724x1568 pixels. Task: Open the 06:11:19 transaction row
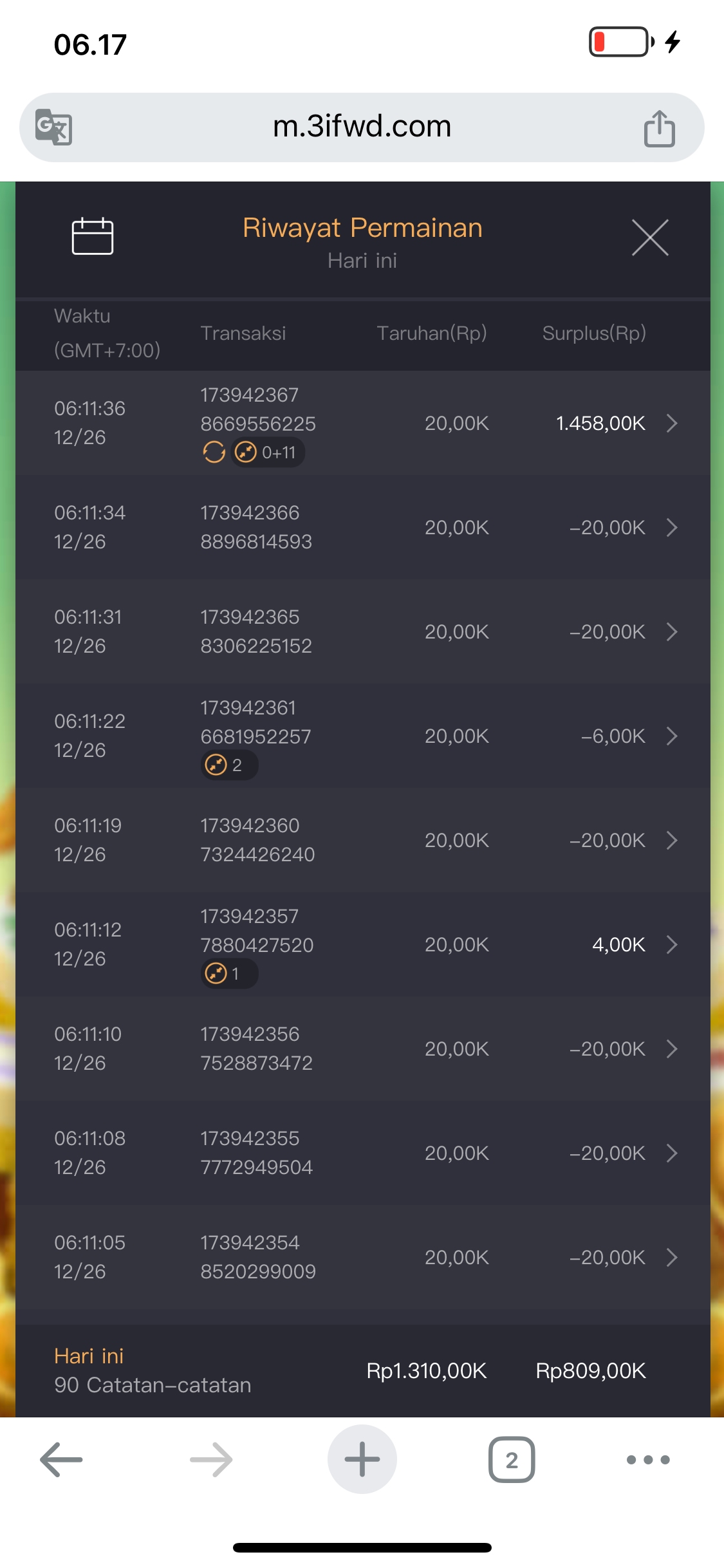tap(671, 841)
